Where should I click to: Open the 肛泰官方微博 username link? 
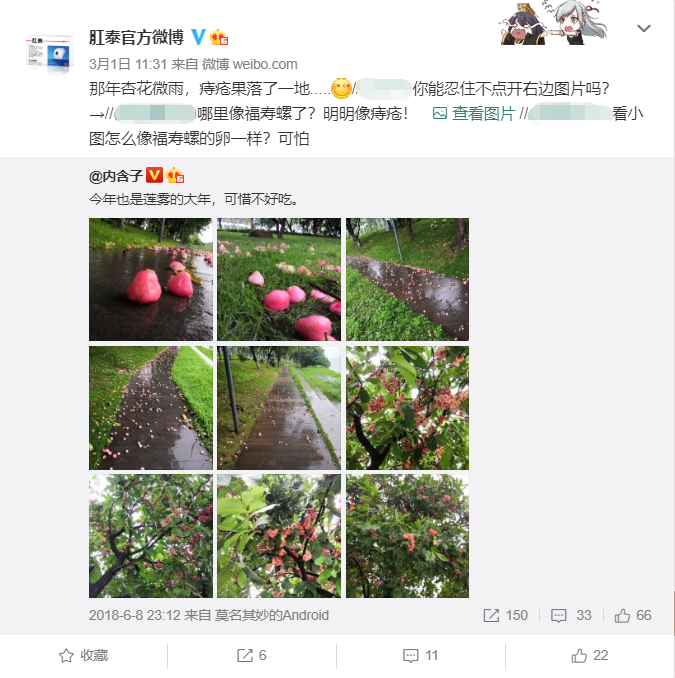point(136,38)
